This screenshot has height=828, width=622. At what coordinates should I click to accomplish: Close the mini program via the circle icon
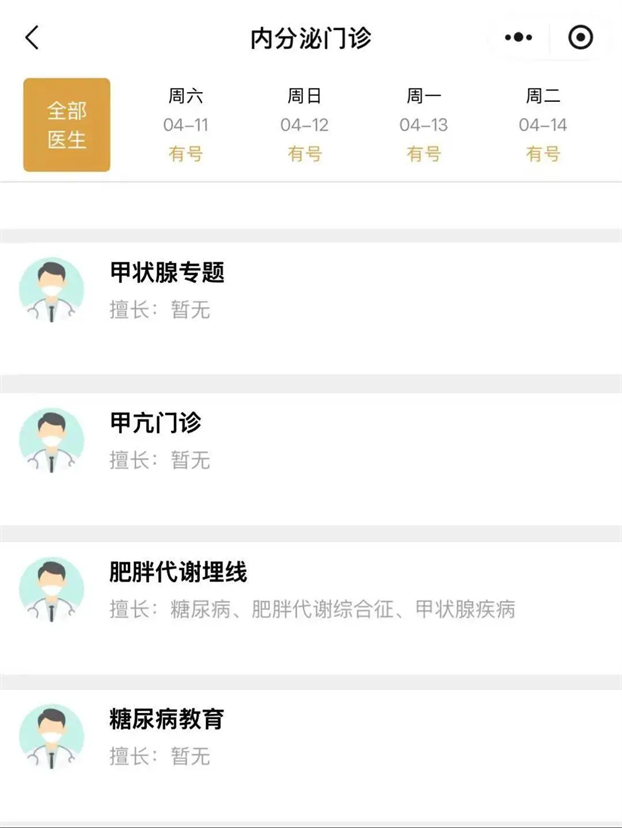pos(580,38)
